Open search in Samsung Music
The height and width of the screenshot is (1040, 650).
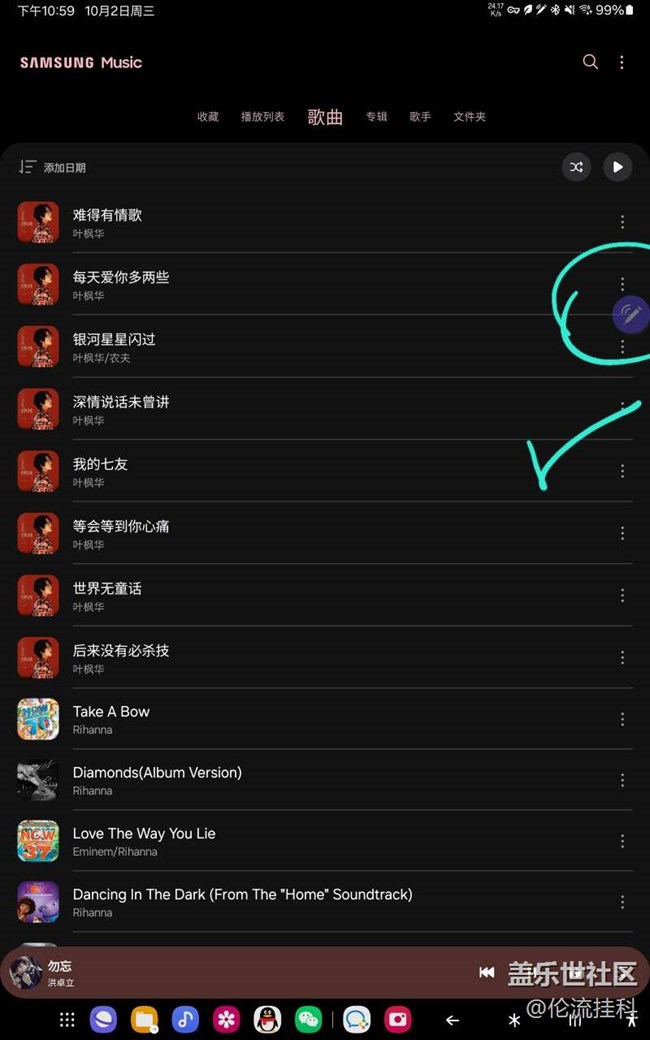click(x=590, y=62)
